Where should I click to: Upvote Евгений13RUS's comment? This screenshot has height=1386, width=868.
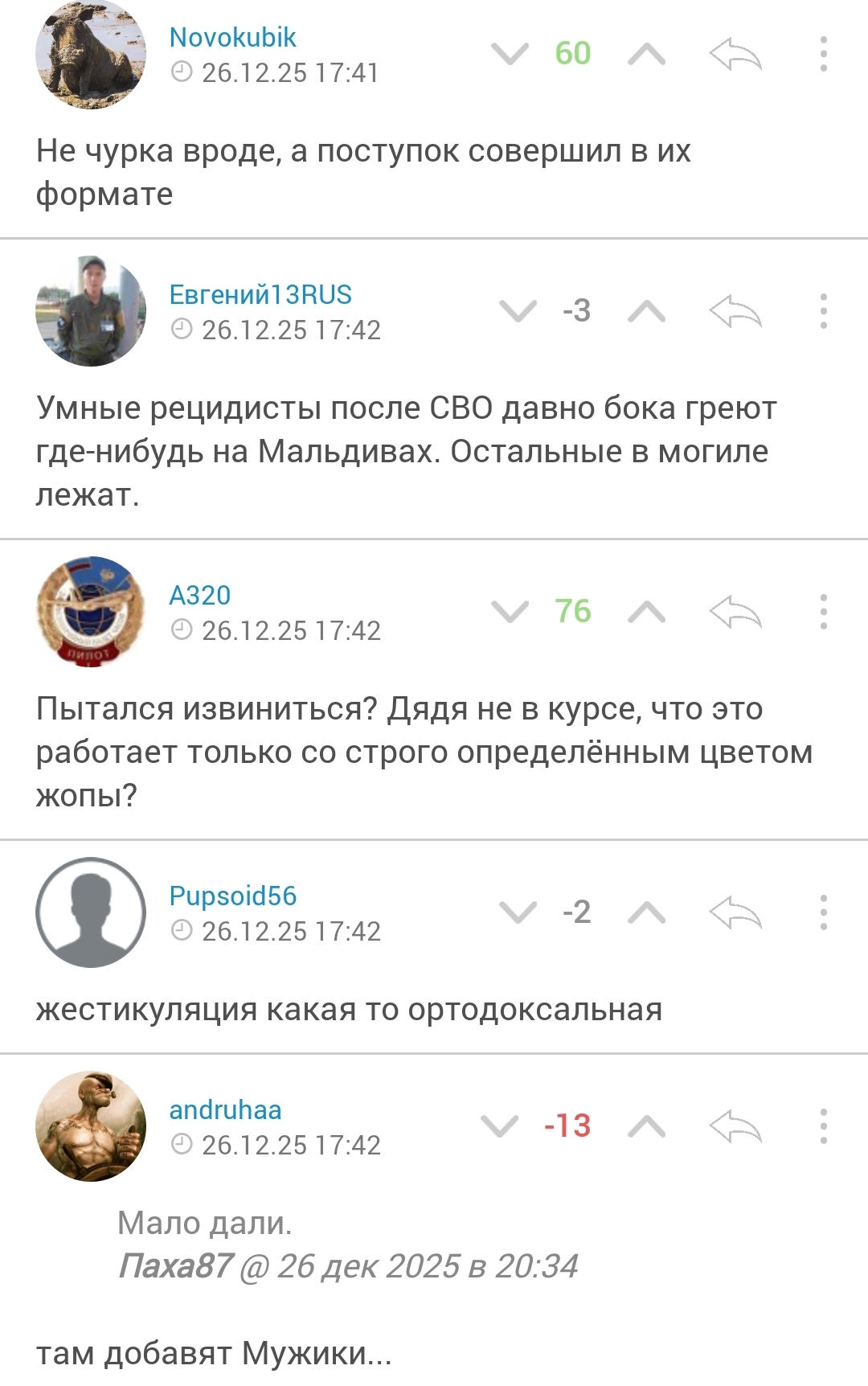(x=646, y=311)
